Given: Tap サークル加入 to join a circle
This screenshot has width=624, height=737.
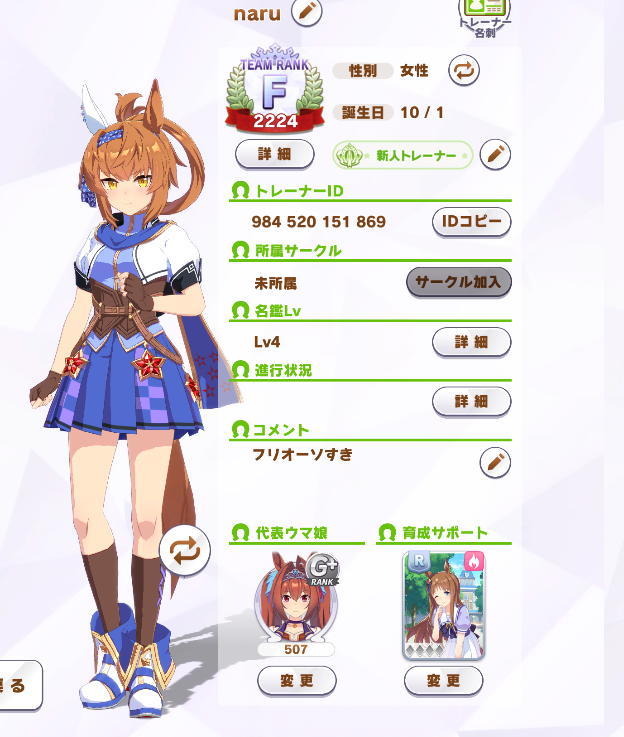Looking at the screenshot, I should coord(459,282).
